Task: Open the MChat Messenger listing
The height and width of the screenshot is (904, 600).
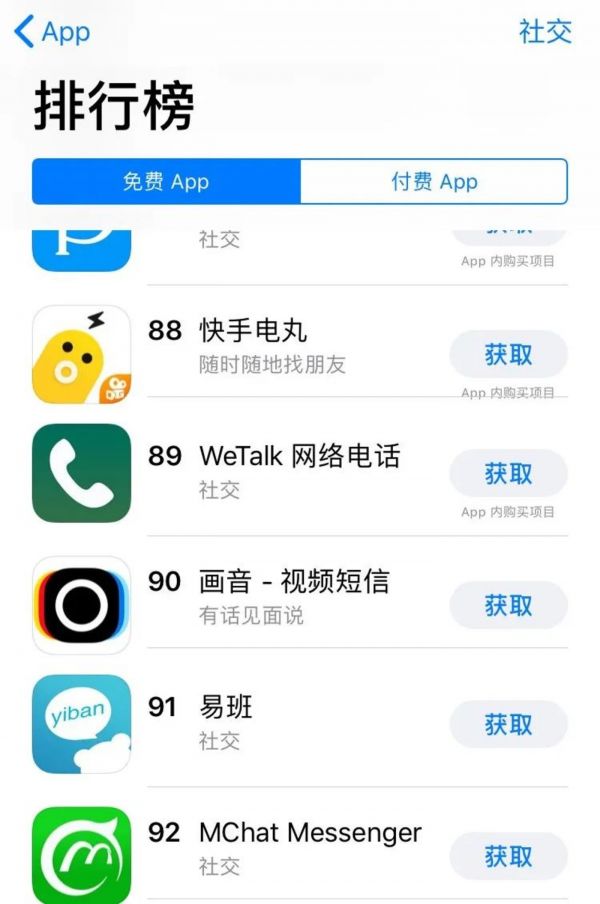Action: point(309,832)
